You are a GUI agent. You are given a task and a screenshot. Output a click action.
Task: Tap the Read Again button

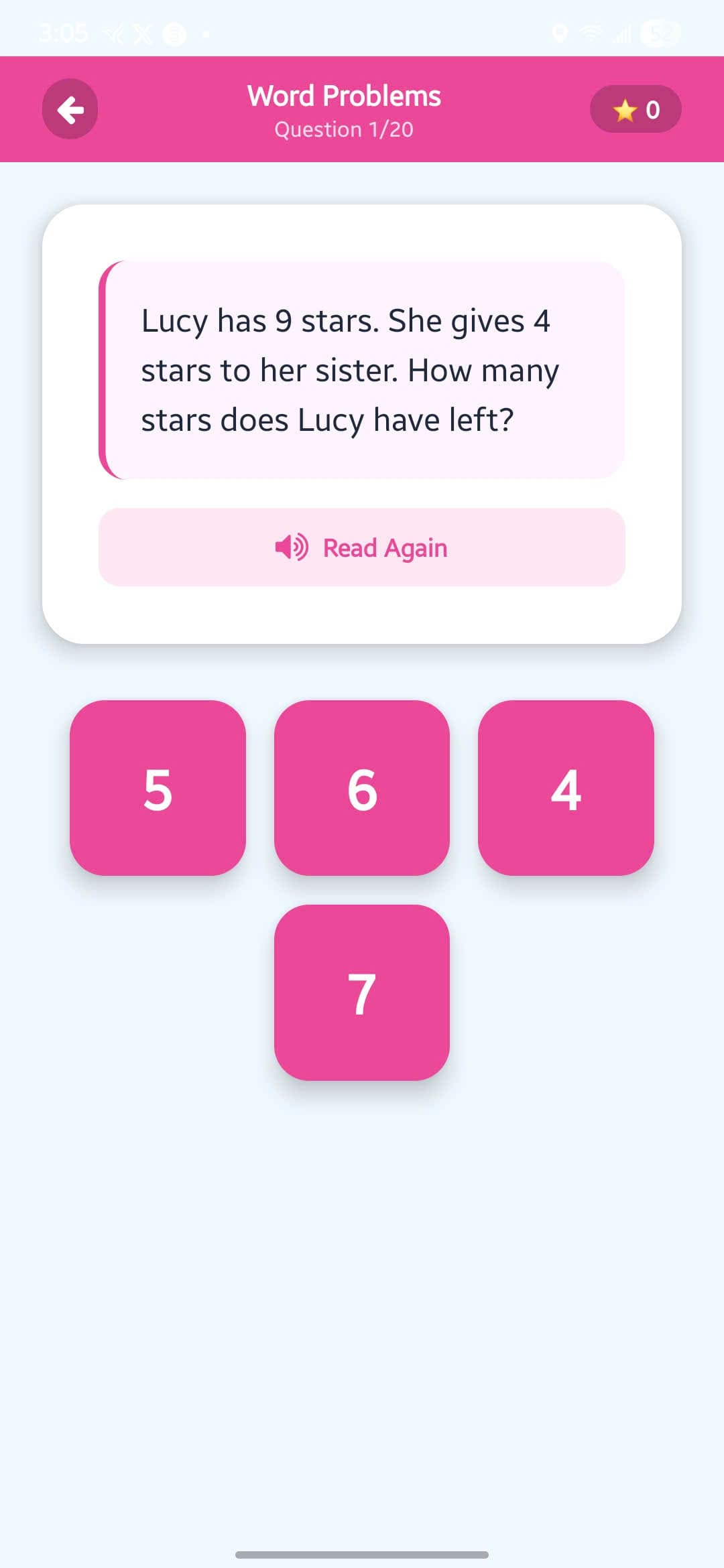pos(362,548)
